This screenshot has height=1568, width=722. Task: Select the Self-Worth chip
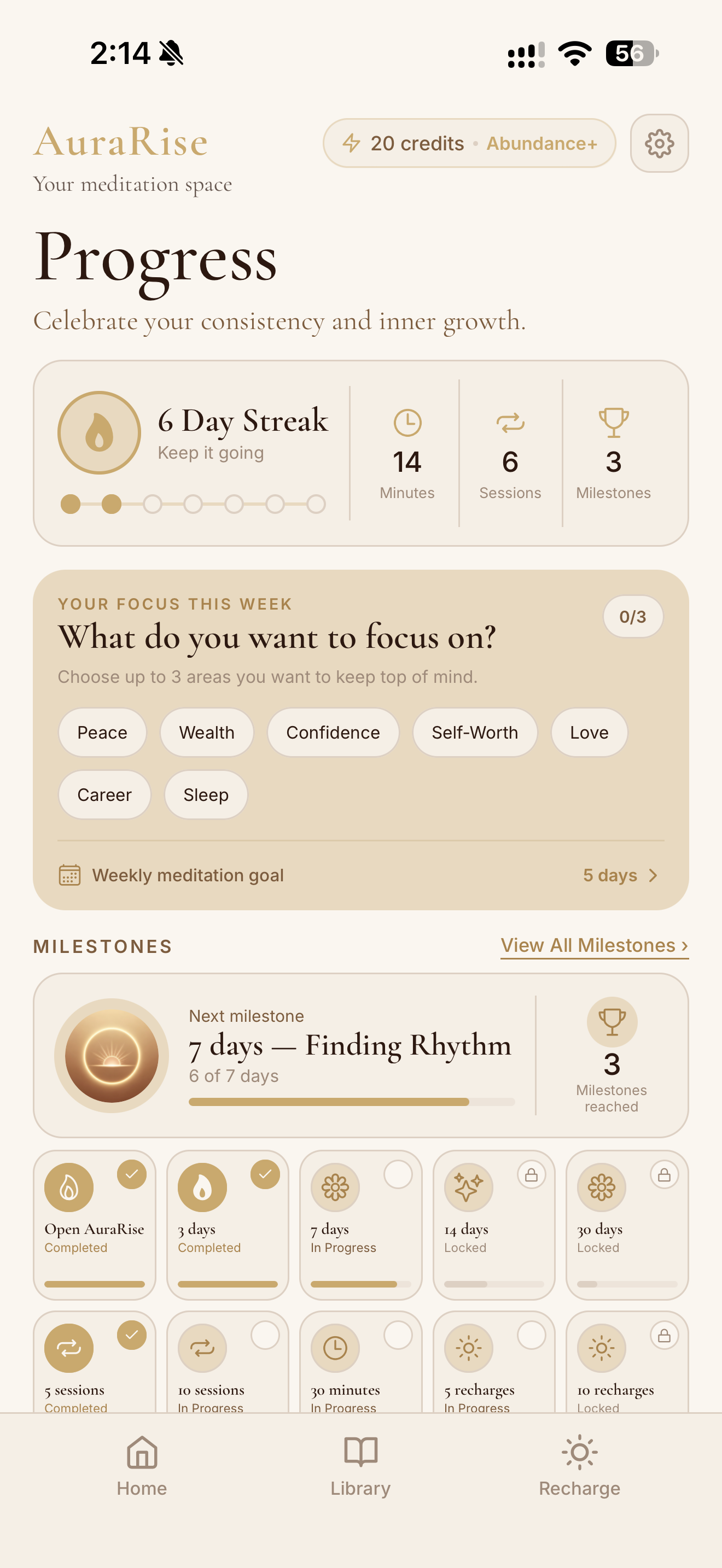[475, 732]
